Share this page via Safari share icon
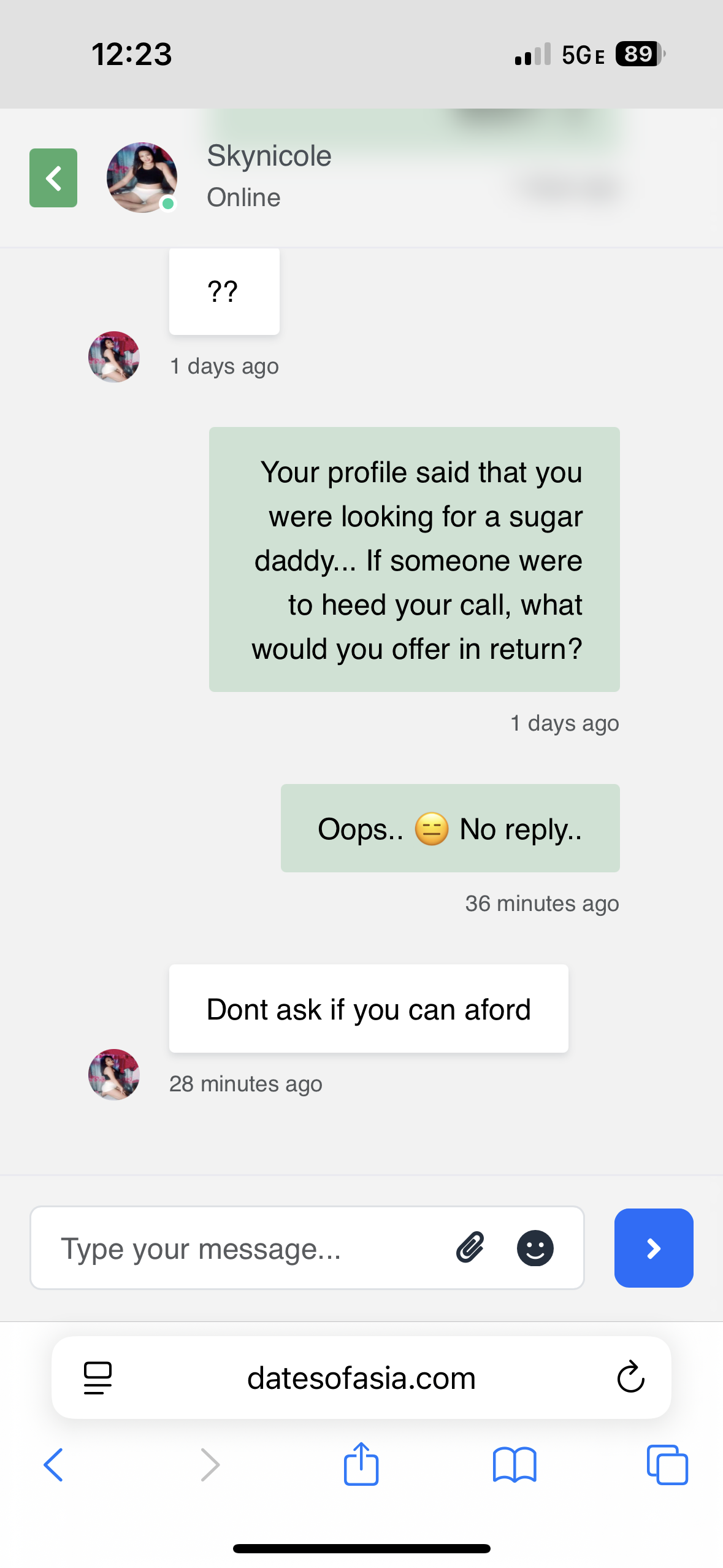The height and width of the screenshot is (1568, 723). [x=361, y=1464]
